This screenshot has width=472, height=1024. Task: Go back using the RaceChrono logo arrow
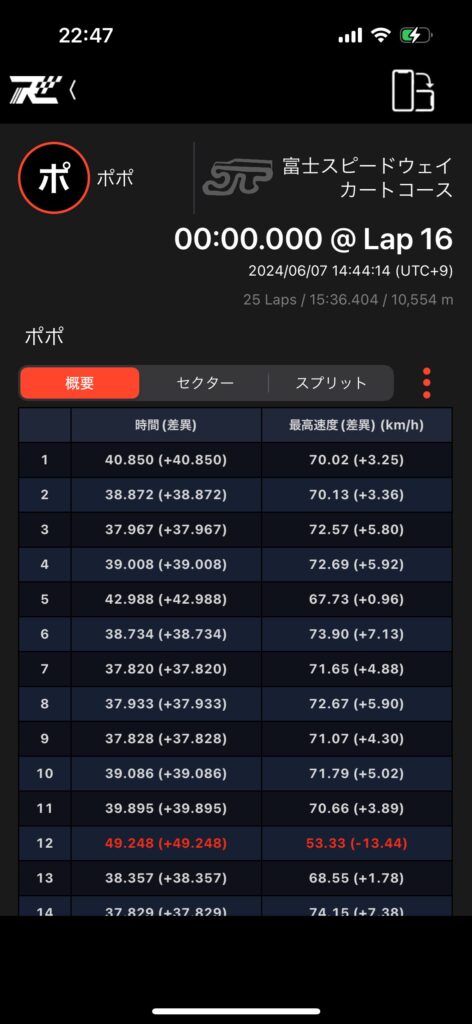(42, 90)
